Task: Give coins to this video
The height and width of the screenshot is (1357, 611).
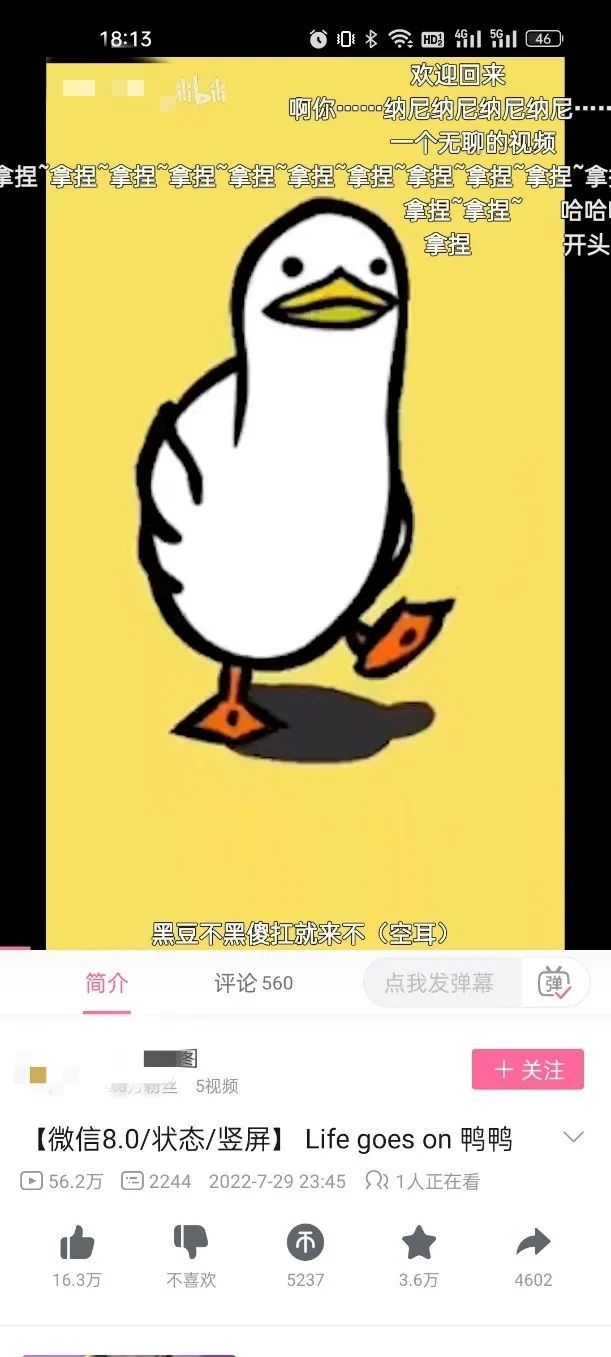Action: [x=305, y=1244]
